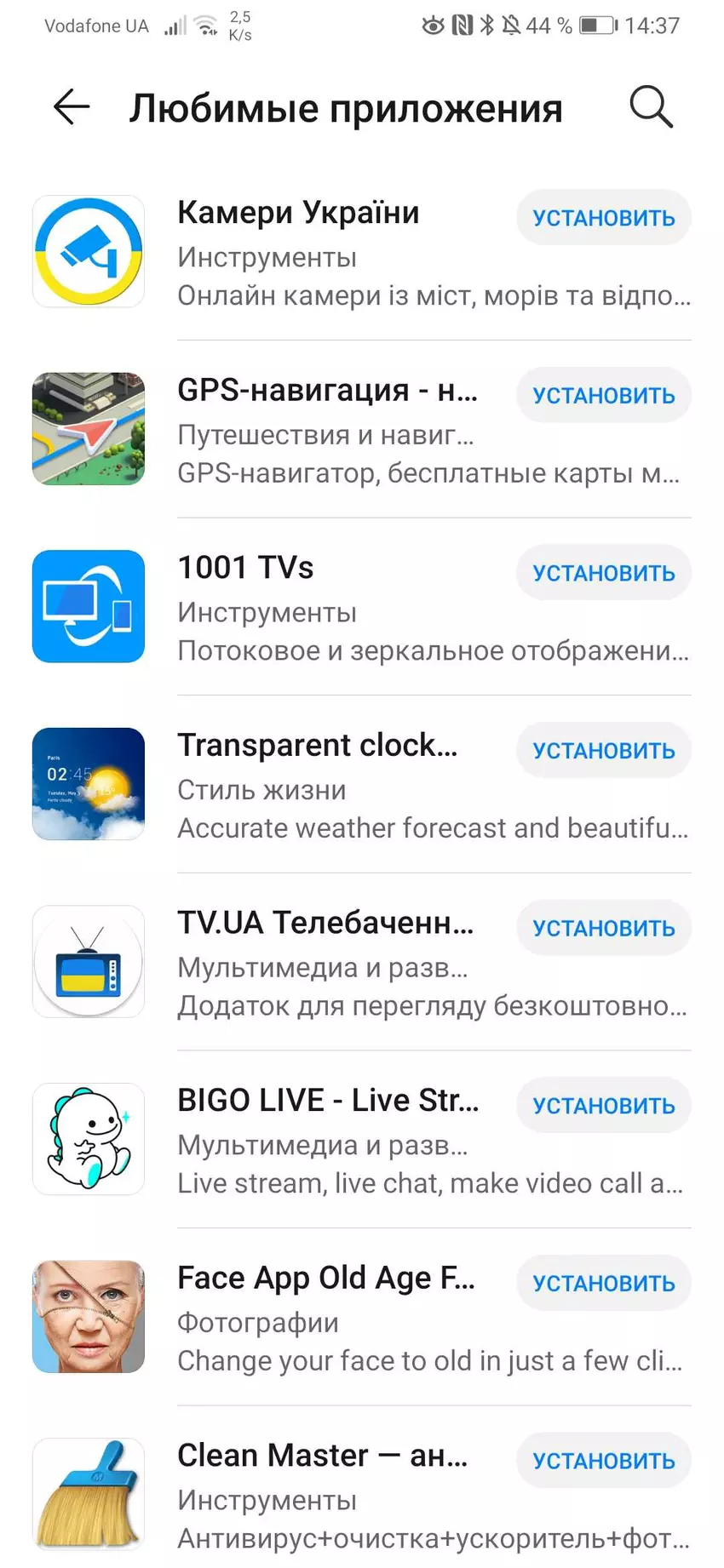This screenshot has width=724, height=1568.
Task: View 1001 TVs app details
Action: coord(245,568)
